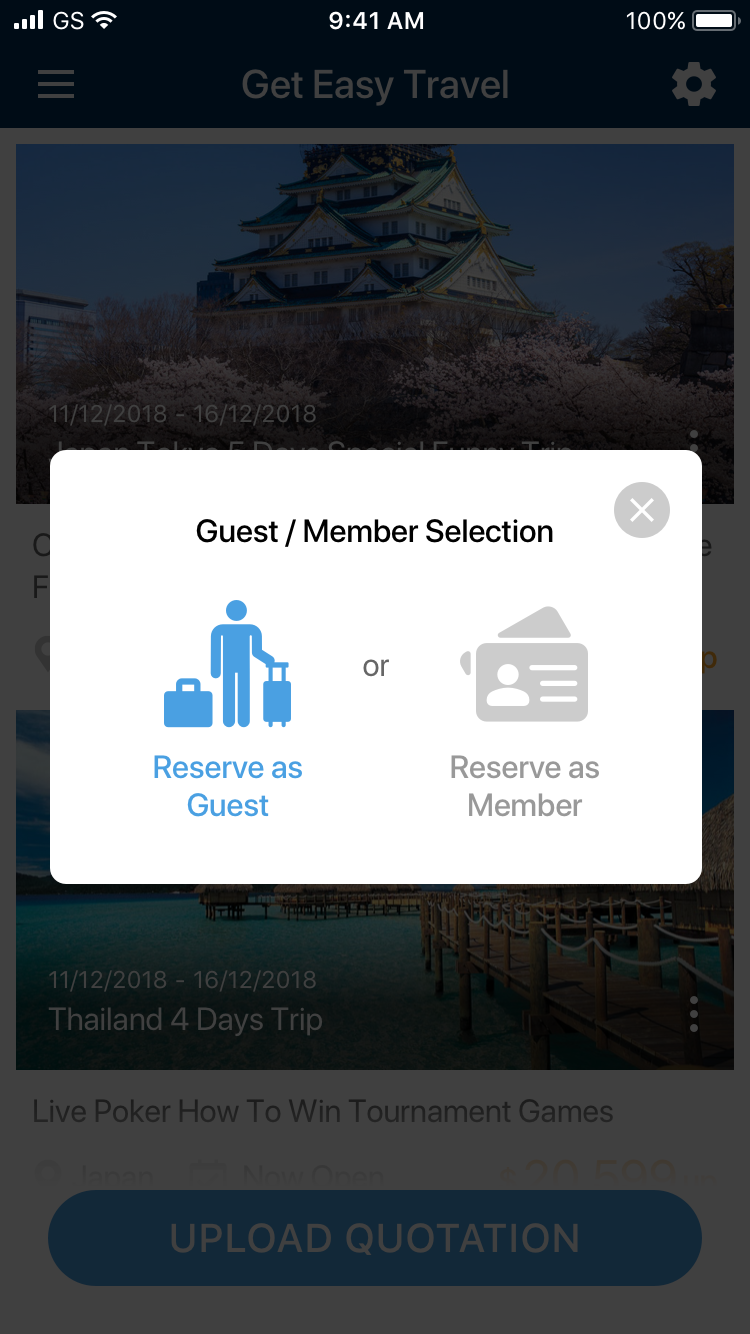Choose Reserve as Guest
Viewport: 750px width, 1334px height.
228,708
